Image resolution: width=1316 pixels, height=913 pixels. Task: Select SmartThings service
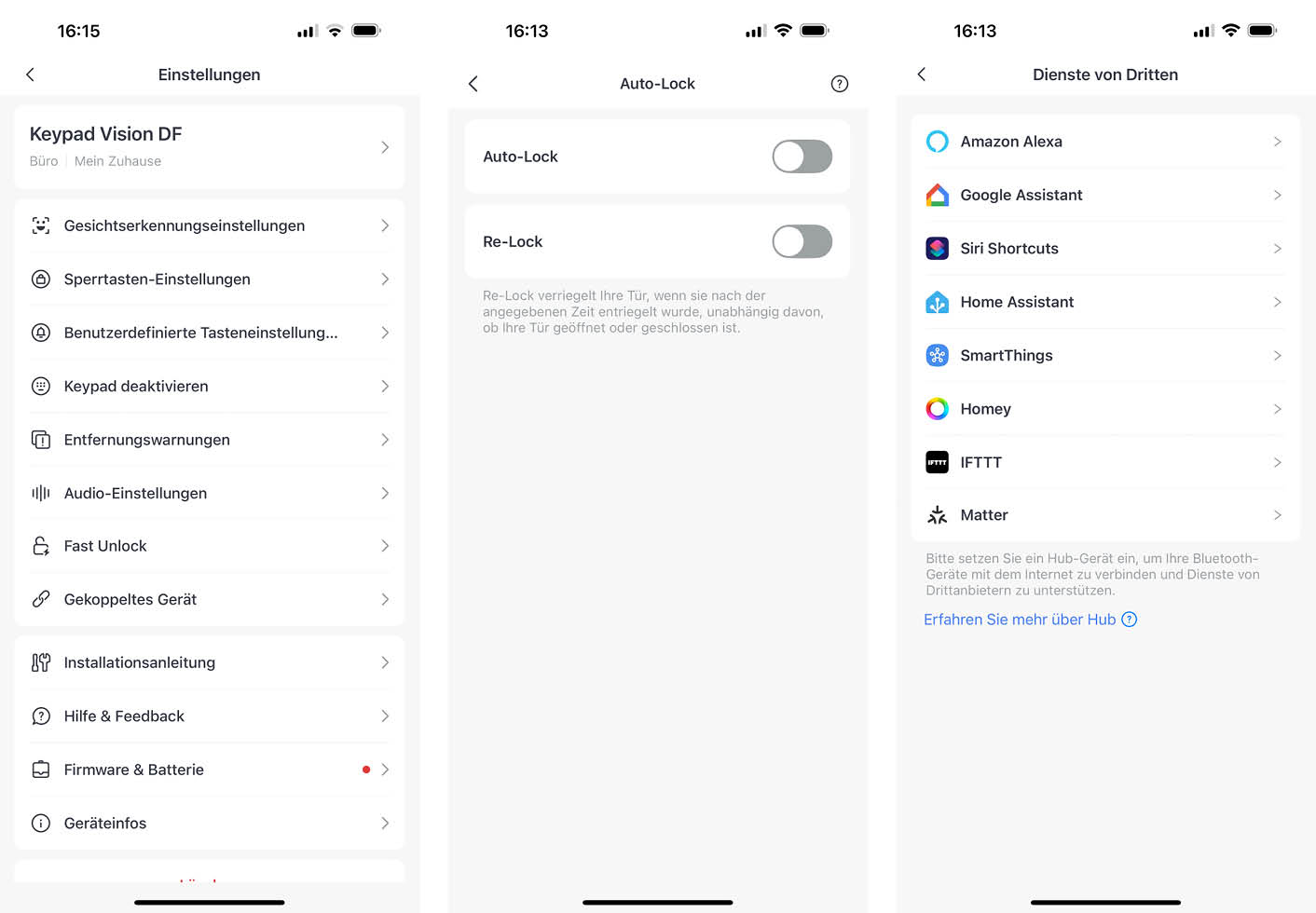(1104, 355)
